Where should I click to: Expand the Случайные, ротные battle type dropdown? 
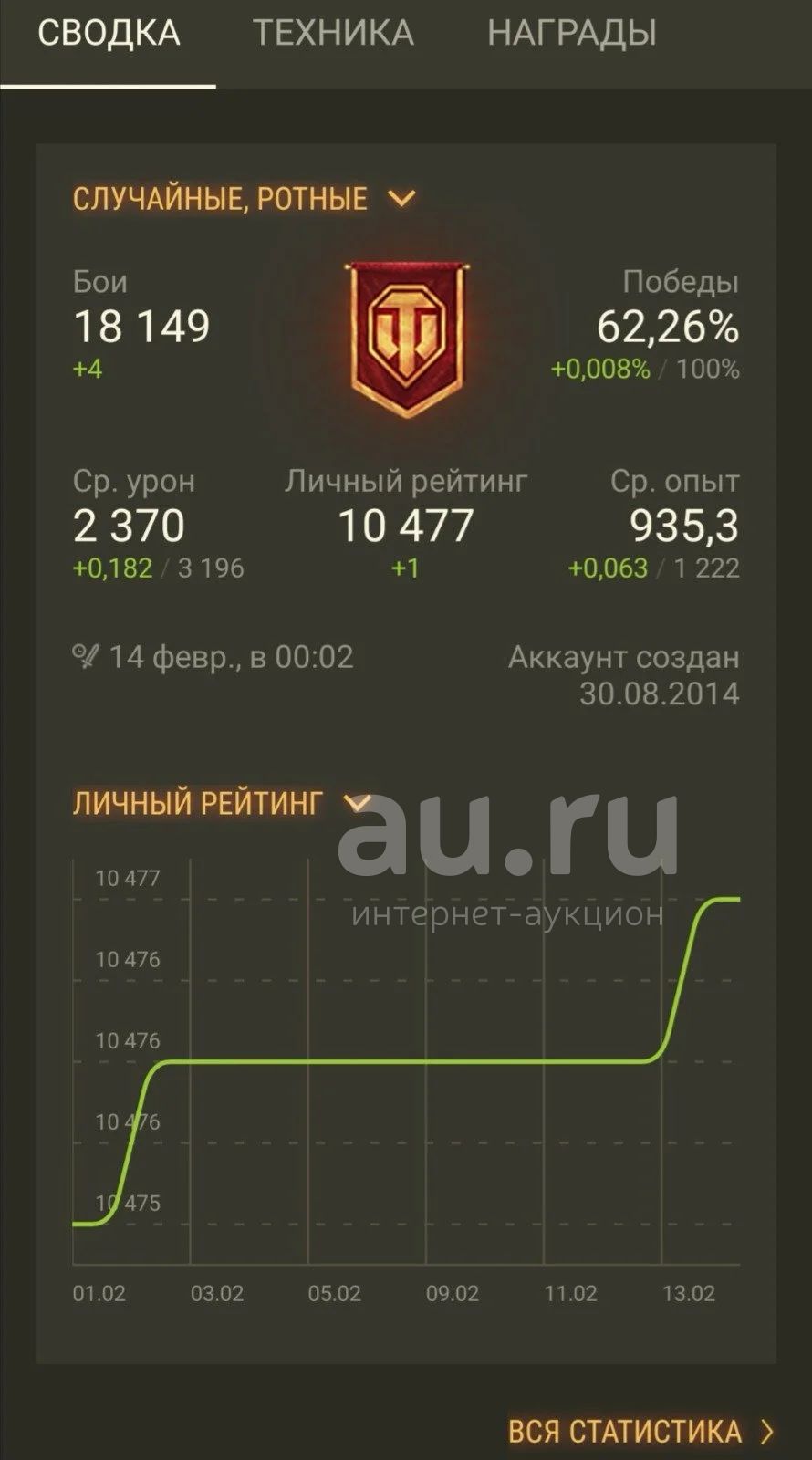[x=244, y=198]
